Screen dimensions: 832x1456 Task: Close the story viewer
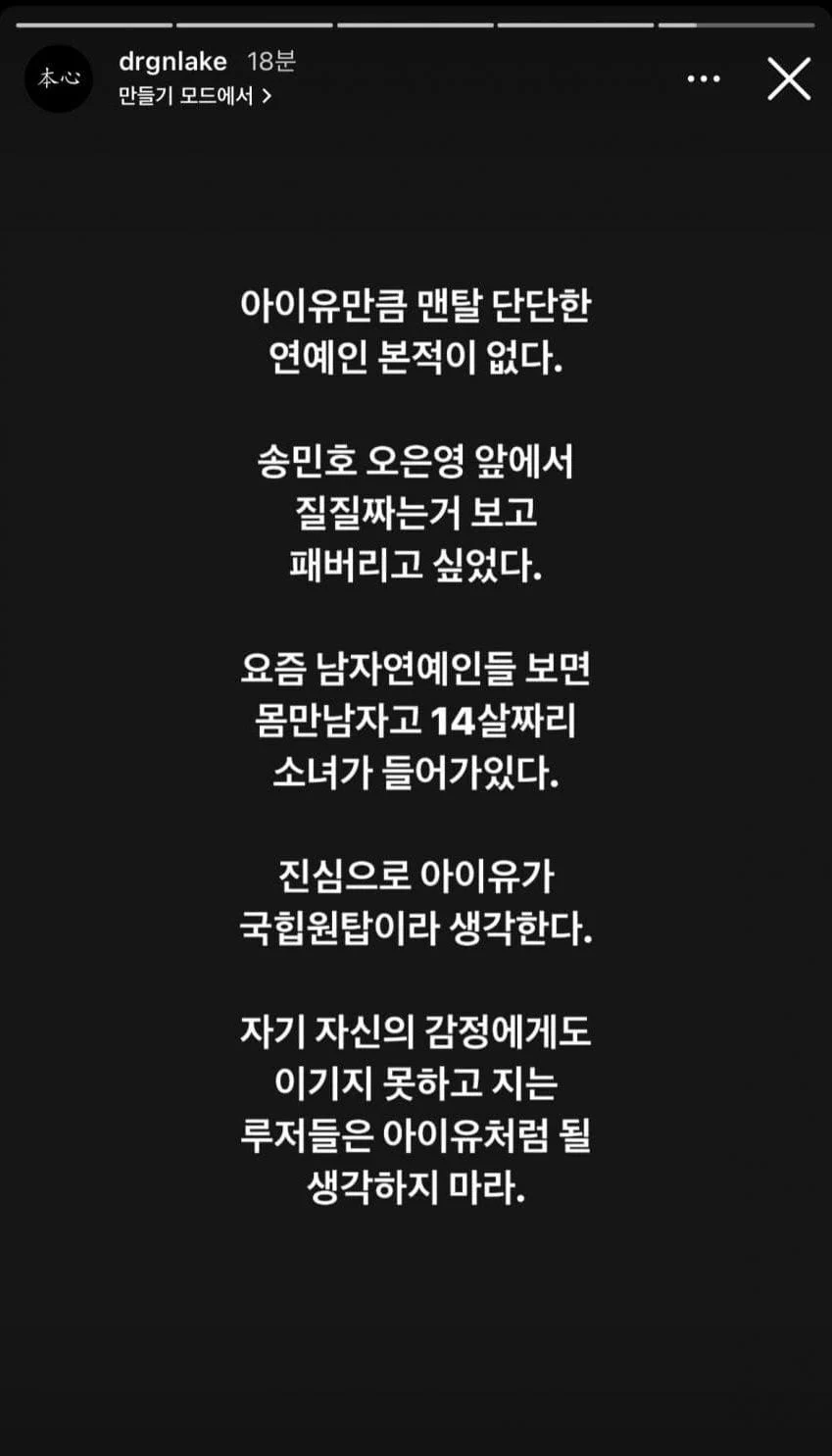[x=789, y=78]
